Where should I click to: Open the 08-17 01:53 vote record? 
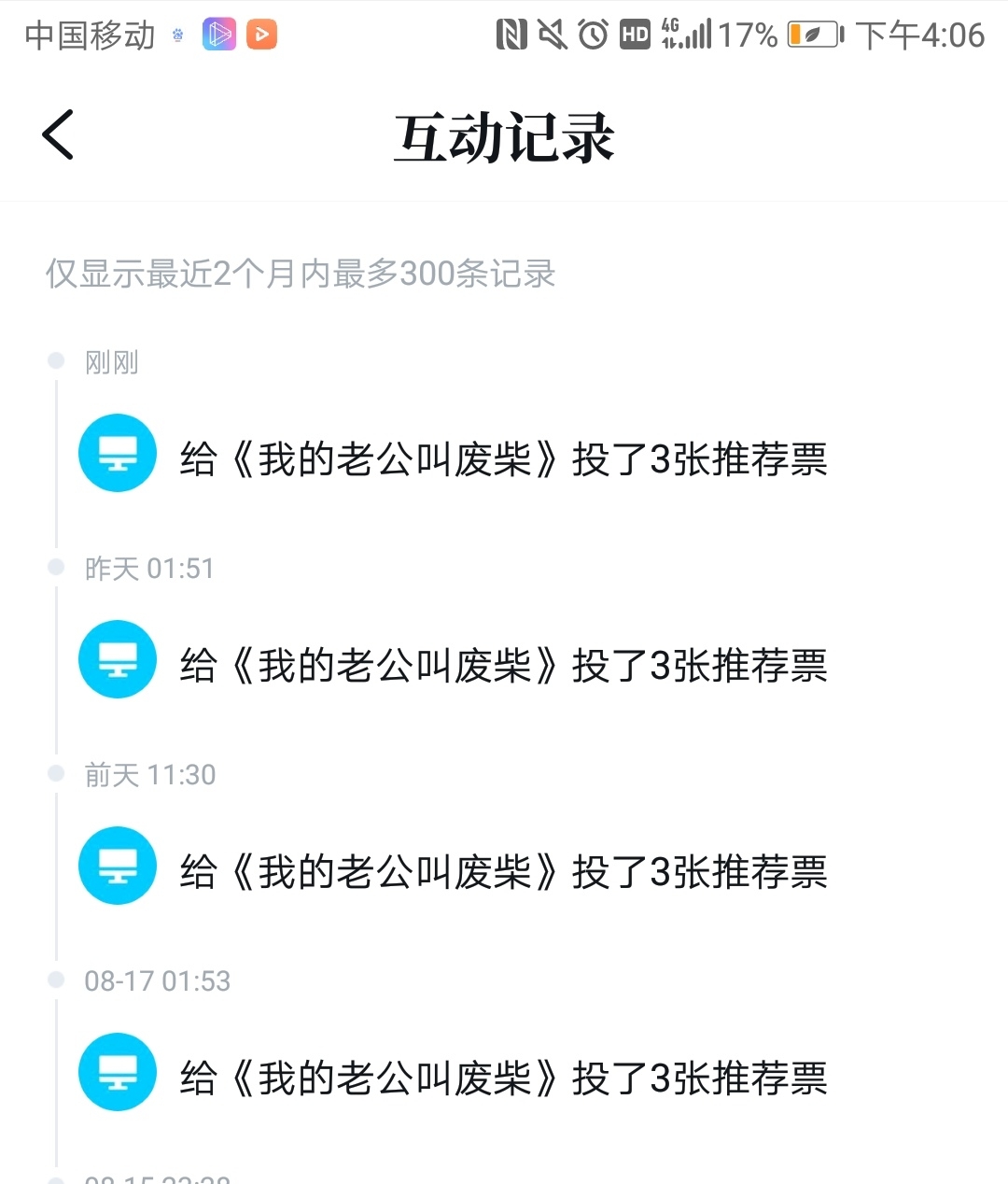click(504, 1078)
